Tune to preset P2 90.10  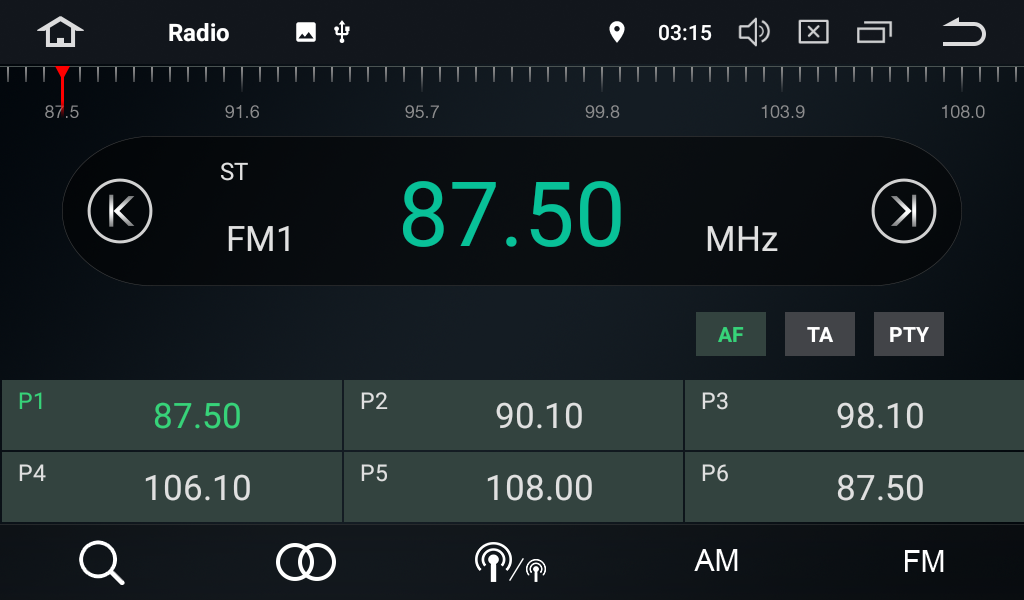pyautogui.click(x=513, y=415)
